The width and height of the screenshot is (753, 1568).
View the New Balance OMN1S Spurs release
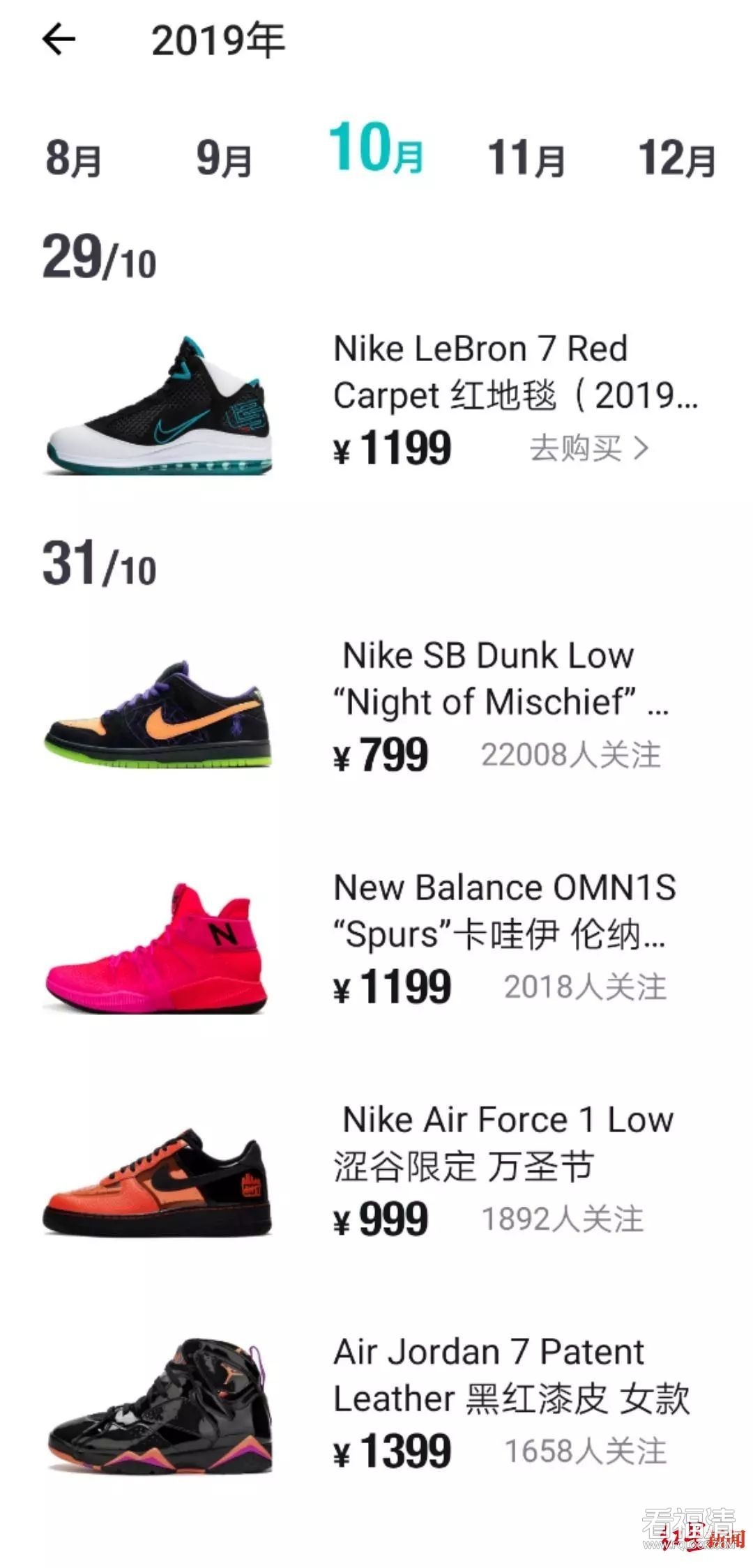click(503, 911)
